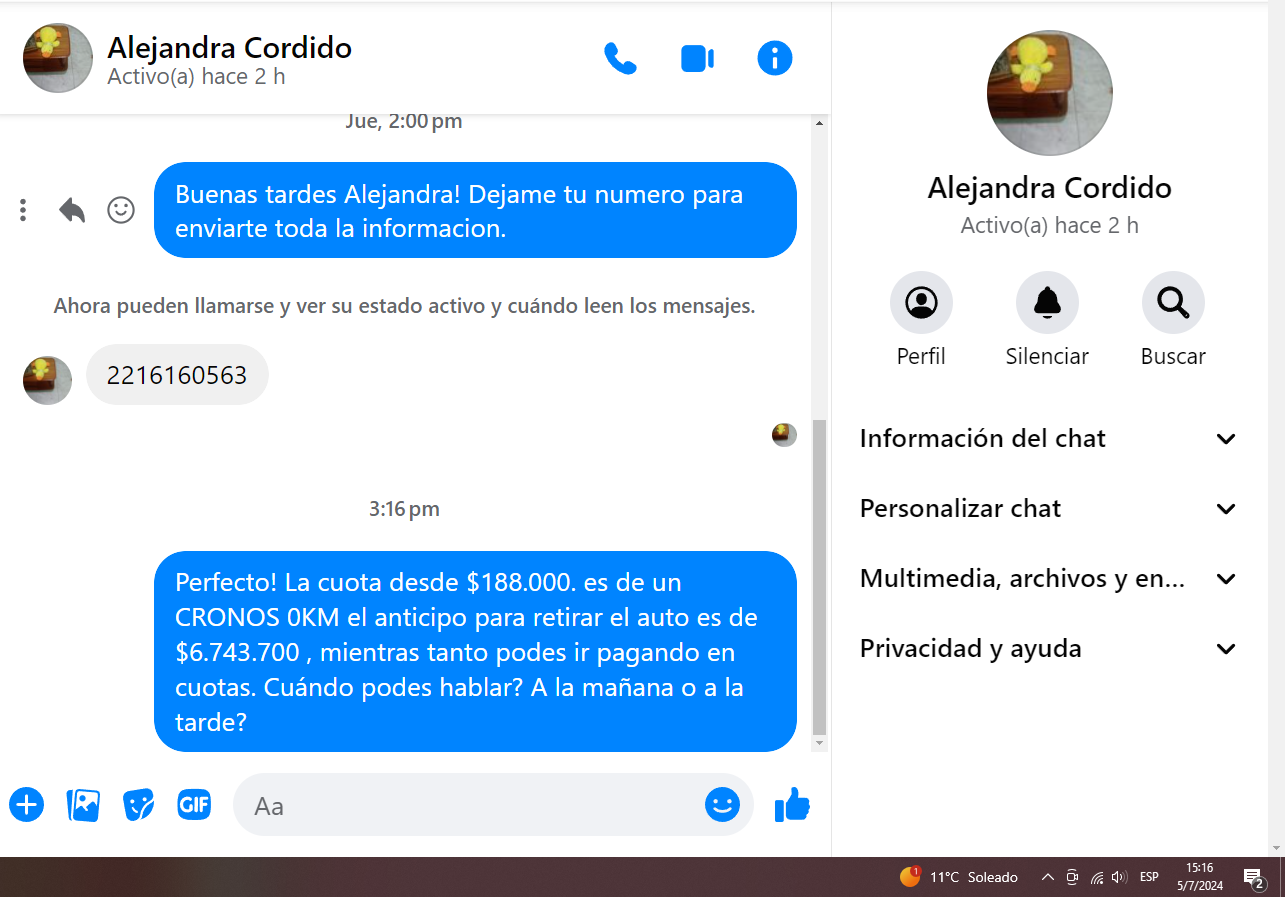React with emoji to first message
1285x897 pixels.
pyautogui.click(x=121, y=210)
